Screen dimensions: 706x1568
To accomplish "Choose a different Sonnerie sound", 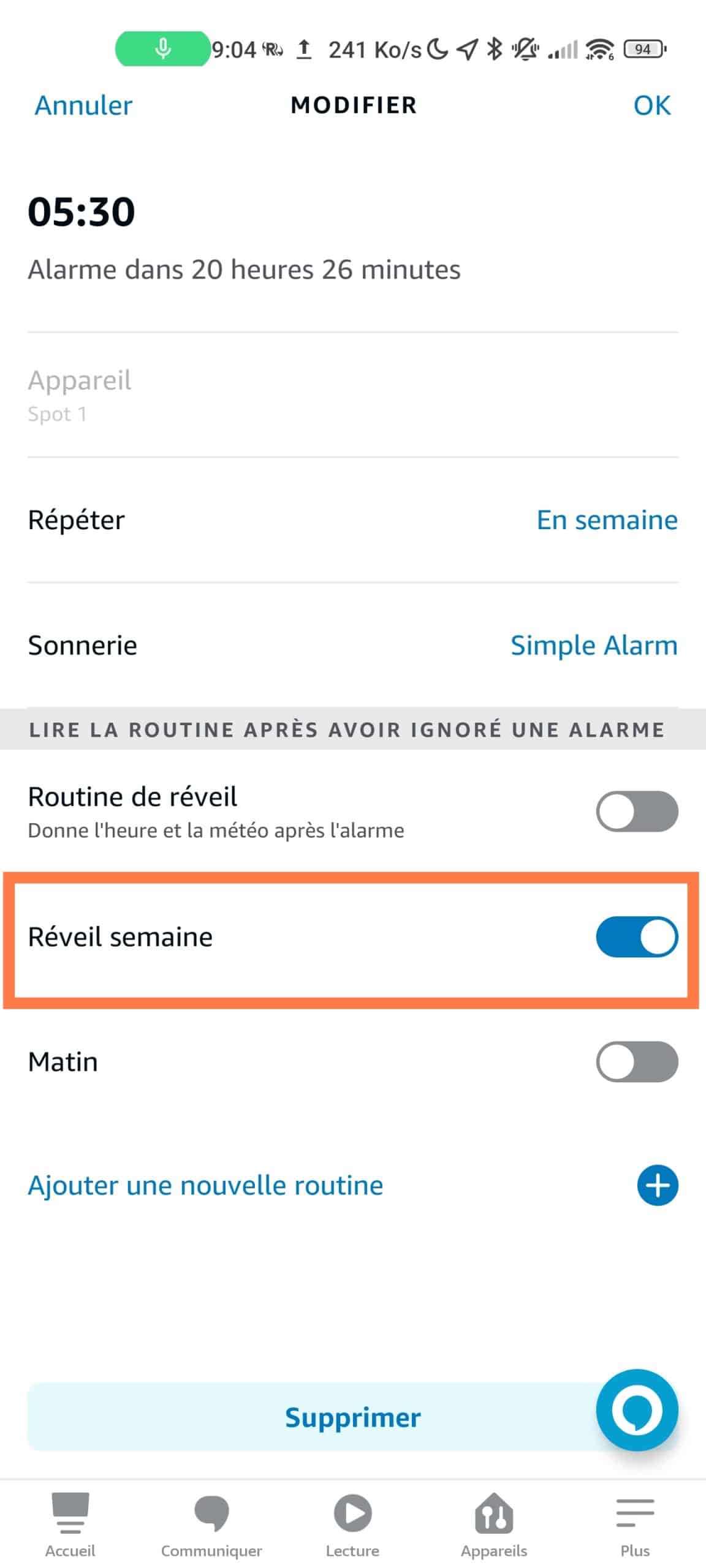I will tap(353, 645).
